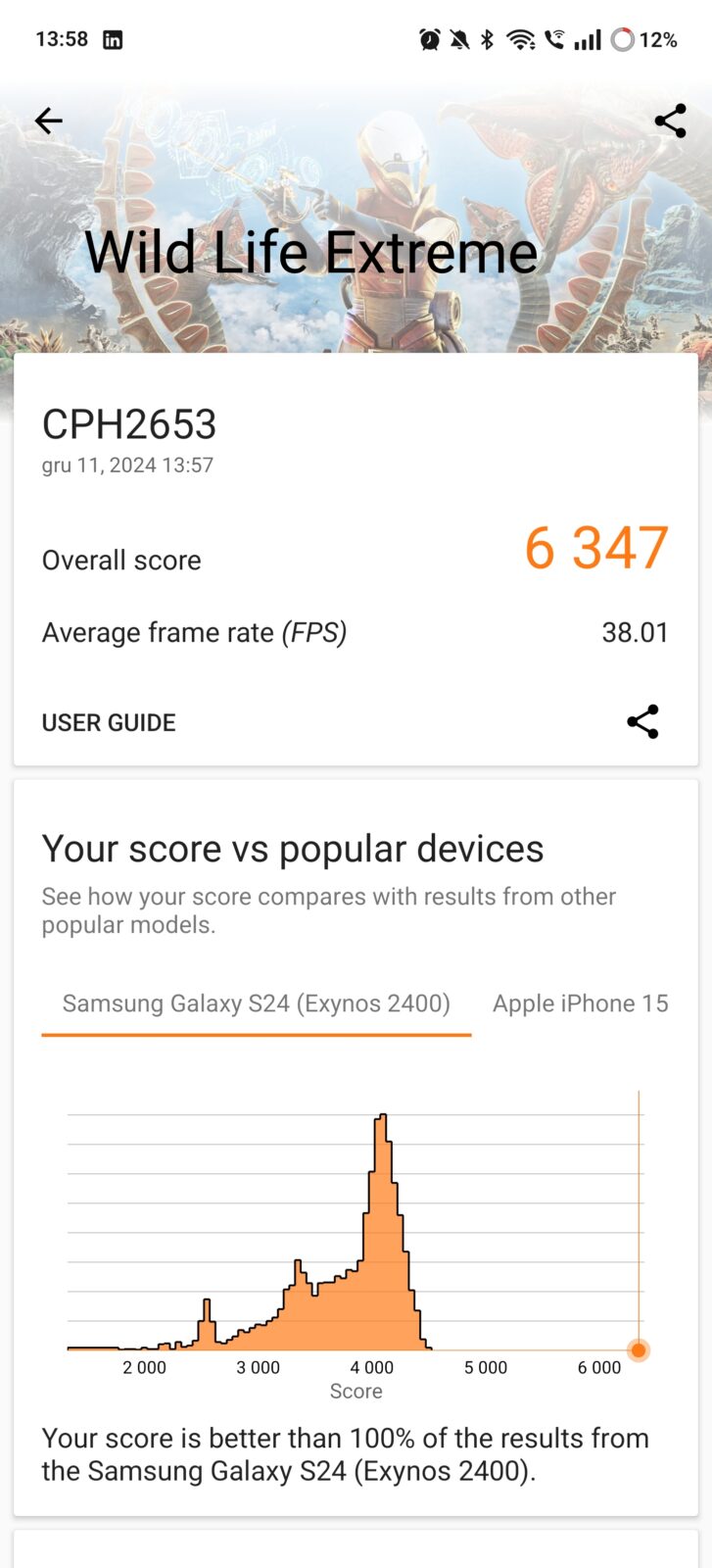Screen dimensions: 712x1568
Task: Switch to the Apple iPhone 15 tab
Action: [x=580, y=1004]
